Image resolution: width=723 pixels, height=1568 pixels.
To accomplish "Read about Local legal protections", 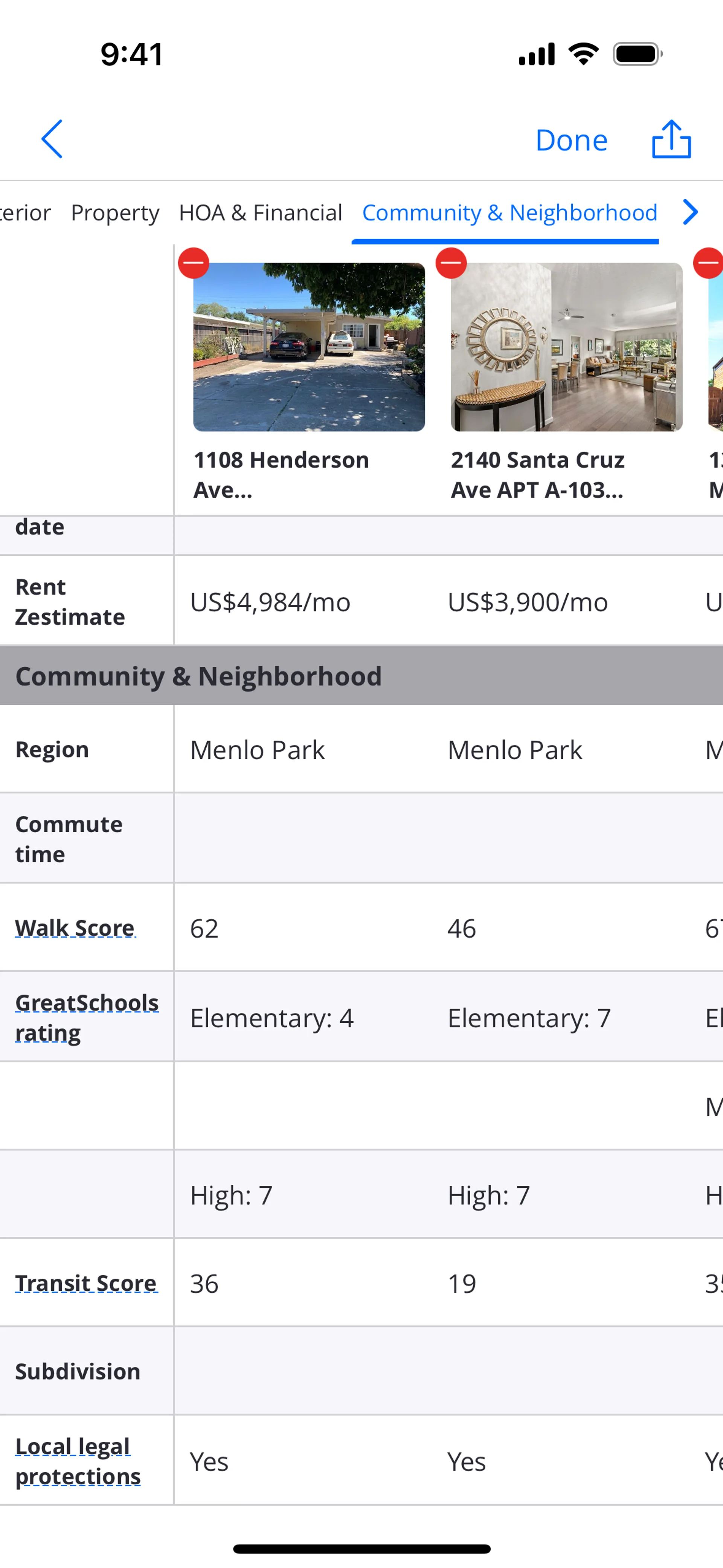I will tap(78, 1461).
